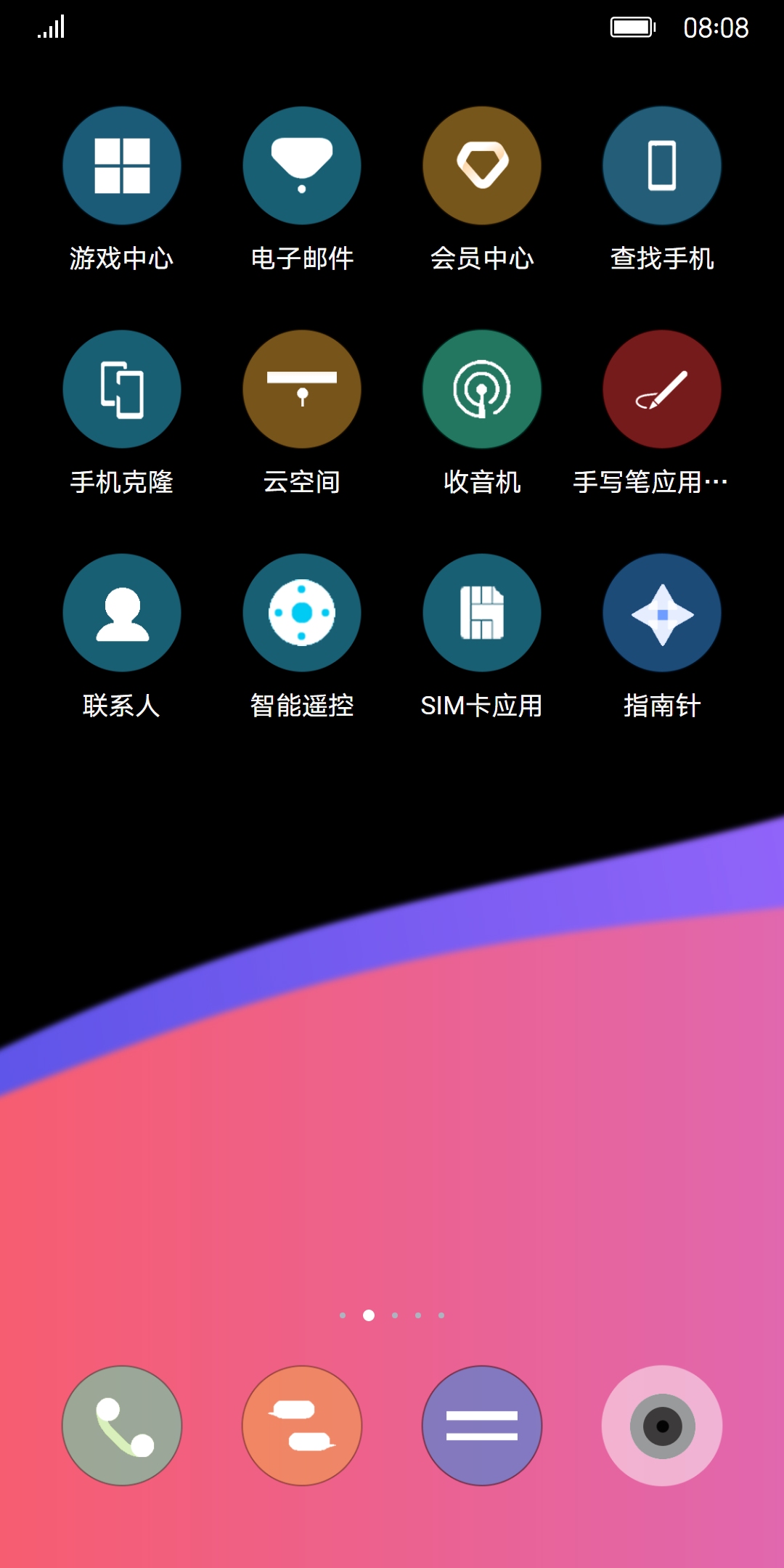Tap the purple two-line dock icon
This screenshot has width=784, height=1568.
click(481, 1426)
